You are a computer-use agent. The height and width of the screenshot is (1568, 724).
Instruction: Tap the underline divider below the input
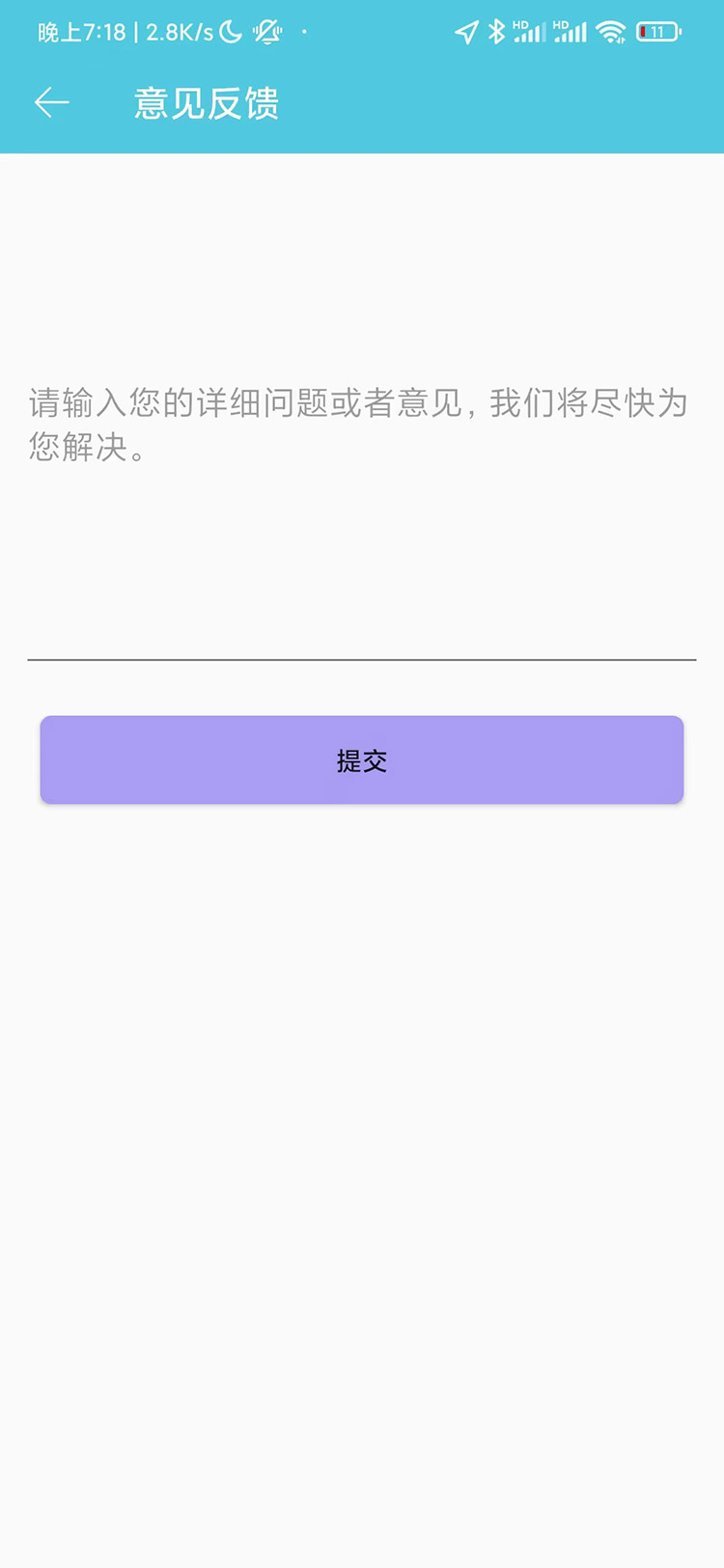click(362, 661)
